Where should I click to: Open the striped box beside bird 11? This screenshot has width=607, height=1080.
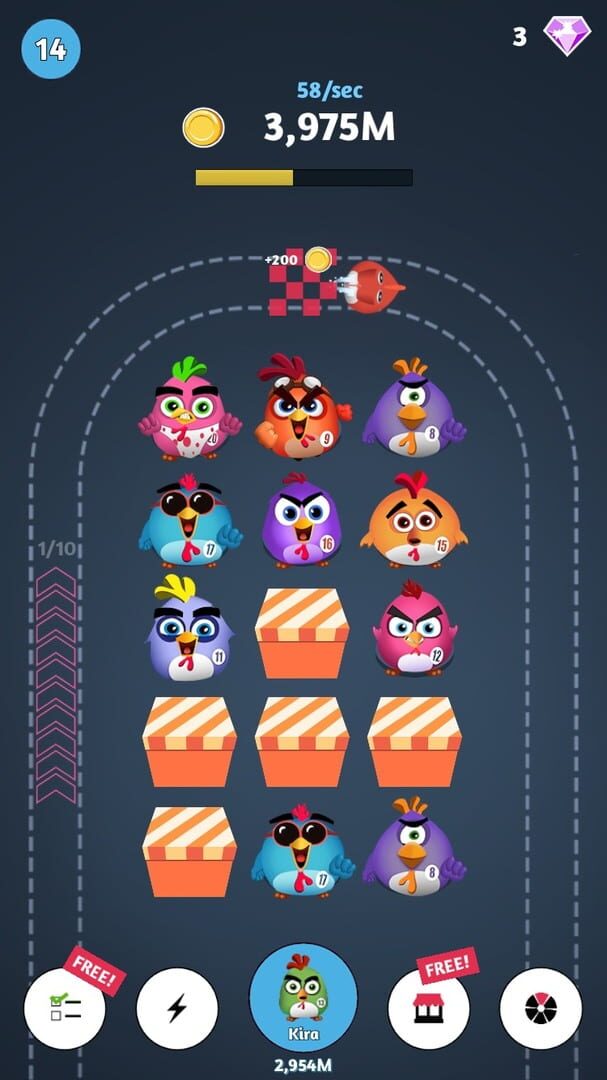click(x=302, y=633)
